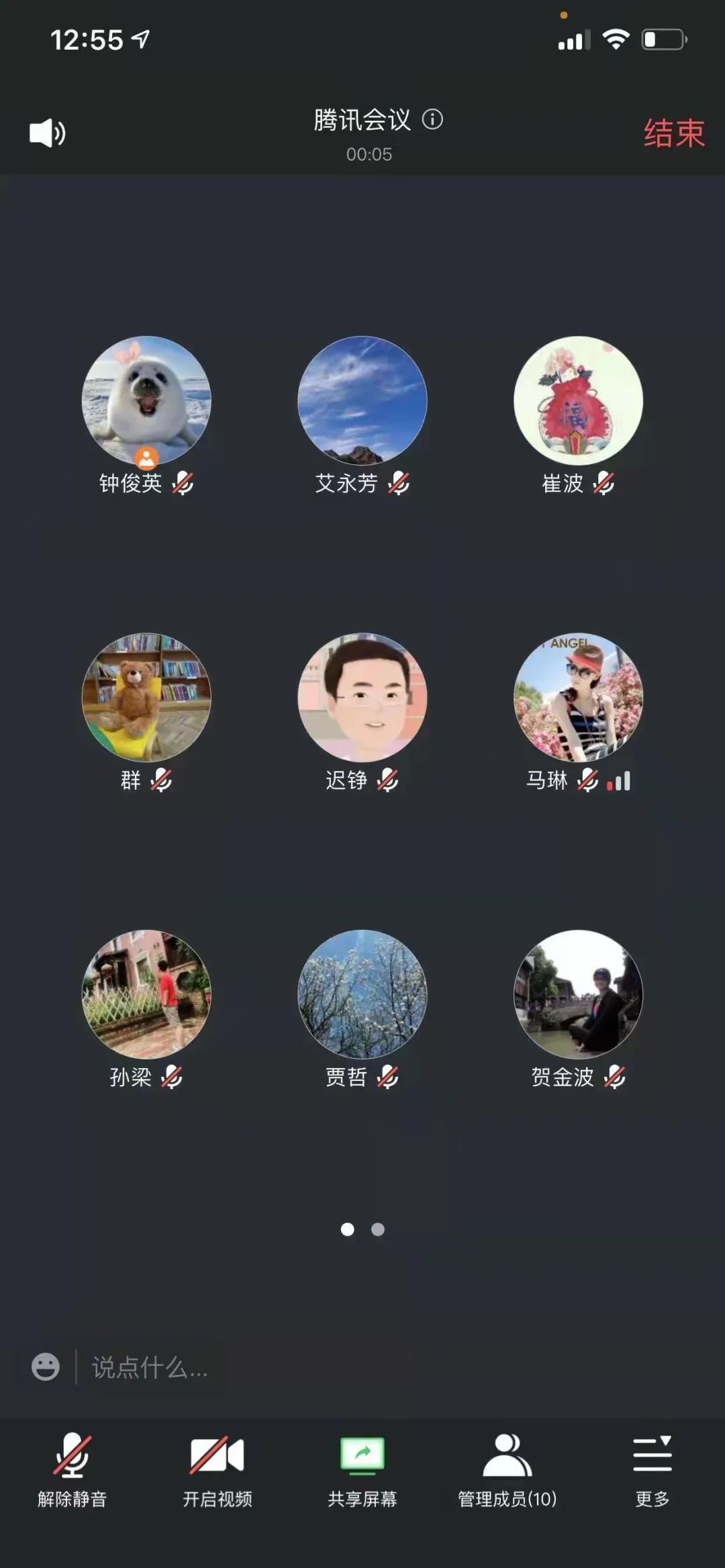This screenshot has width=725, height=1568.
Task: Tap the 说点什么 chat input
Action: tap(150, 1367)
